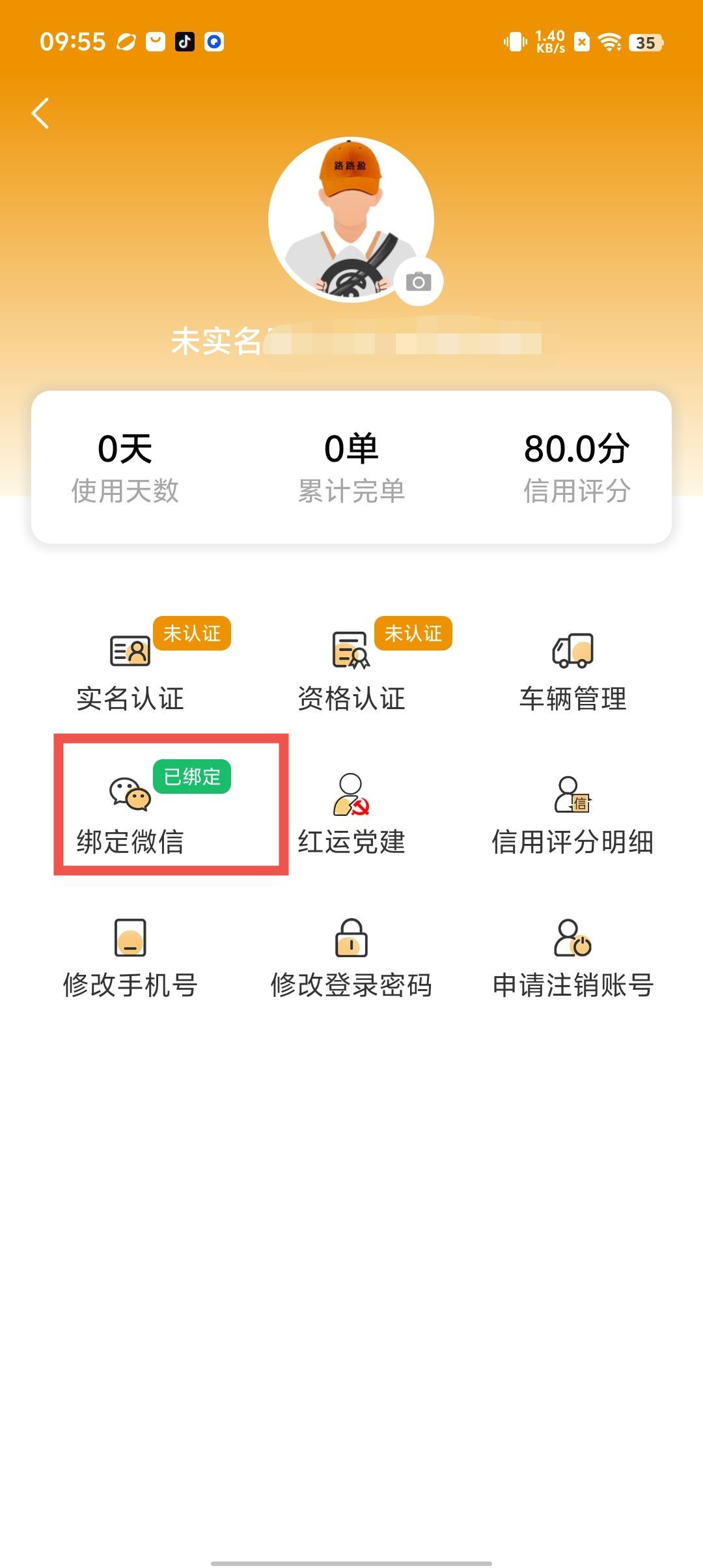703x1568 pixels.
Task: Go back using the top-left arrow
Action: point(40,113)
